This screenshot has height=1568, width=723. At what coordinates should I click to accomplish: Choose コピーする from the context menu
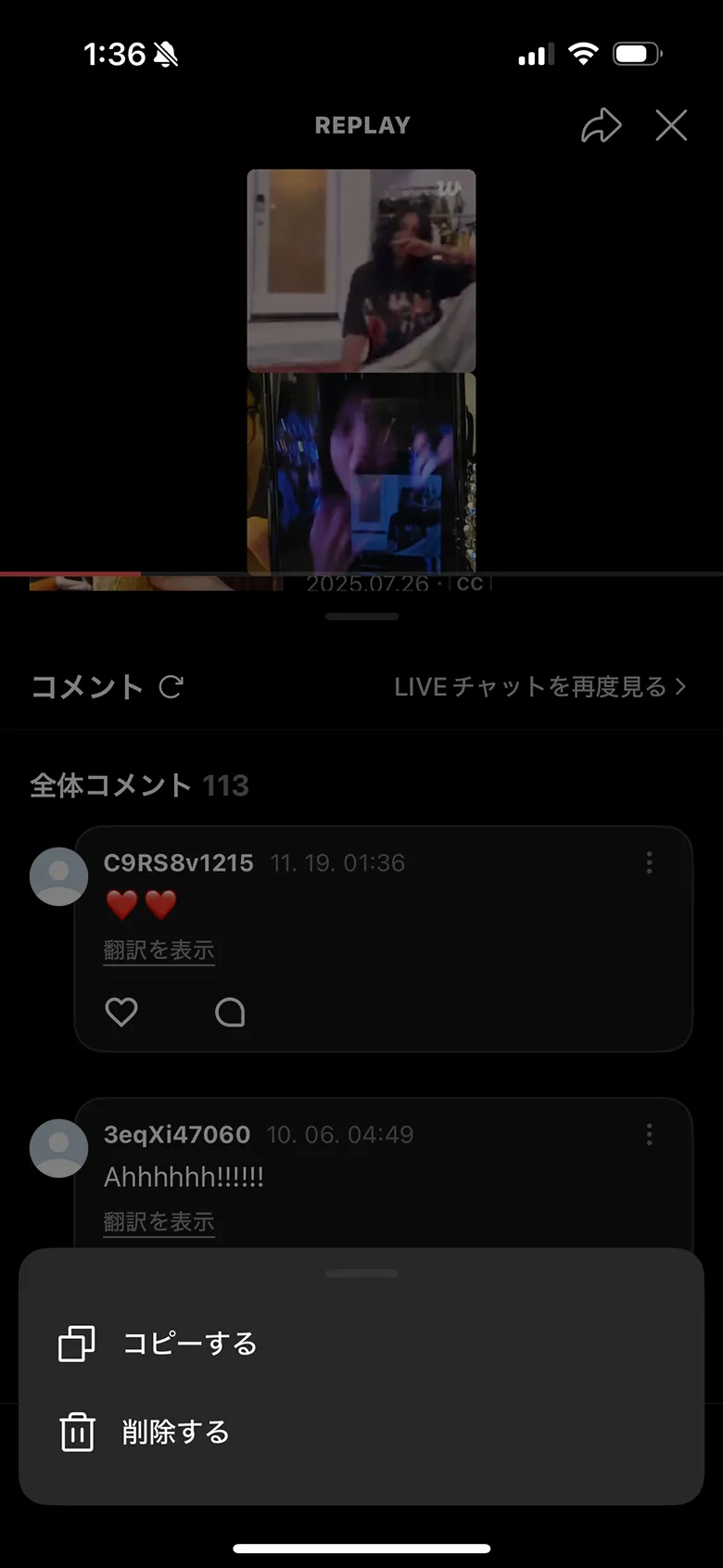click(190, 1343)
